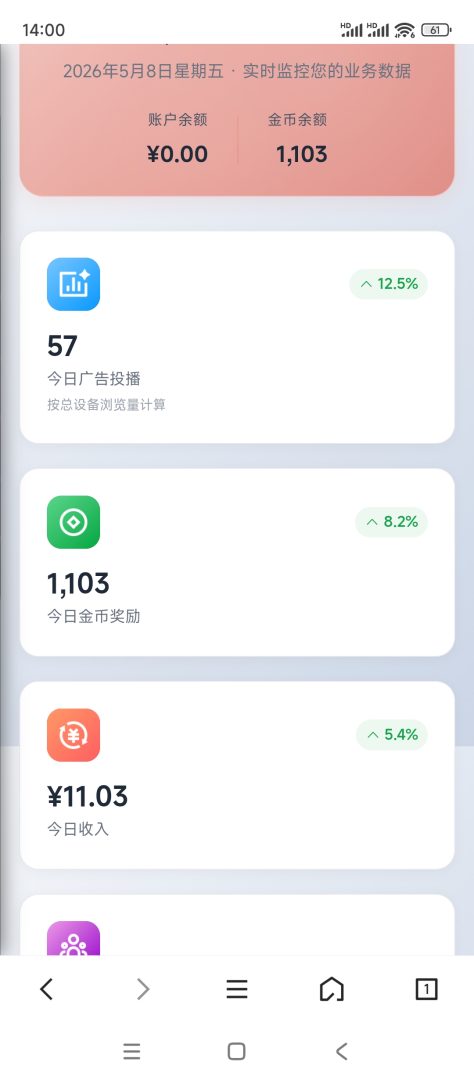Viewport: 474px width, 1080px height.
Task: Open the 今日广告投播 card
Action: [237, 337]
